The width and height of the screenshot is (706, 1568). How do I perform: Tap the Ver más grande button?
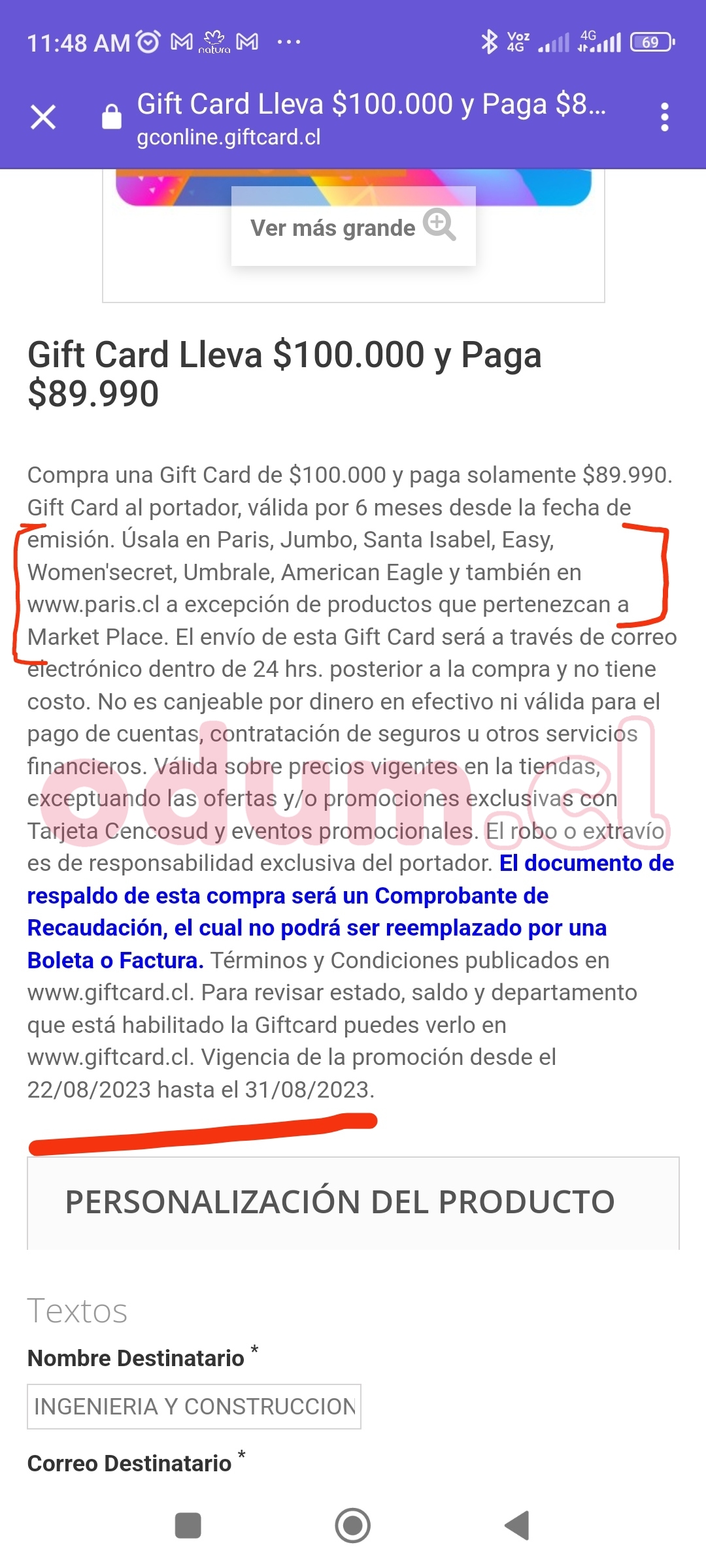click(x=353, y=227)
